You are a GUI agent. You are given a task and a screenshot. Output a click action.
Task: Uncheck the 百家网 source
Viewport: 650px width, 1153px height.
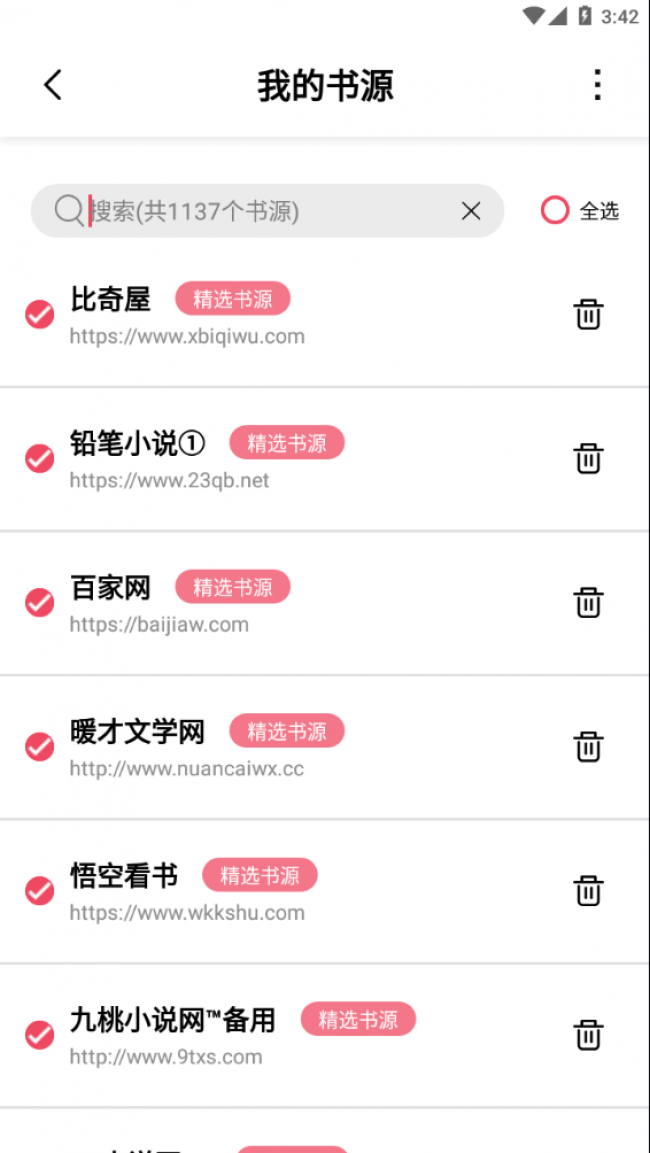coord(40,603)
